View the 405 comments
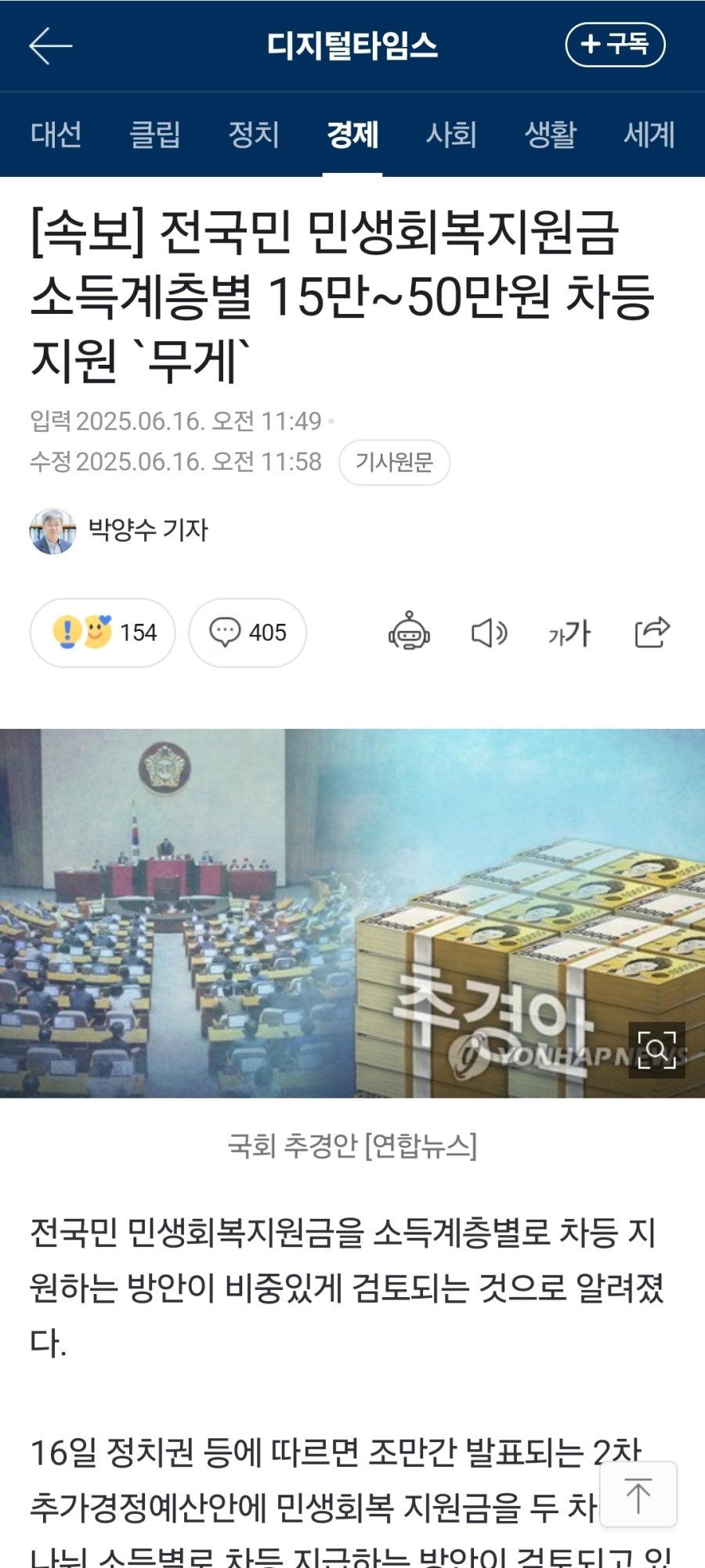705x1568 pixels. click(248, 633)
